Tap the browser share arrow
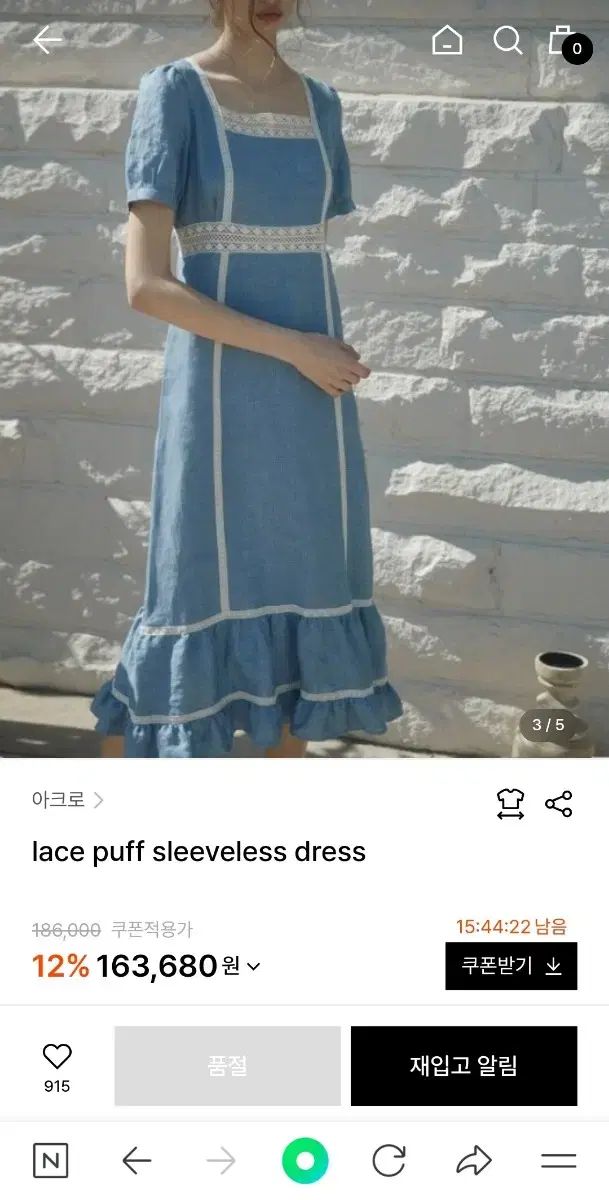 (473, 1160)
